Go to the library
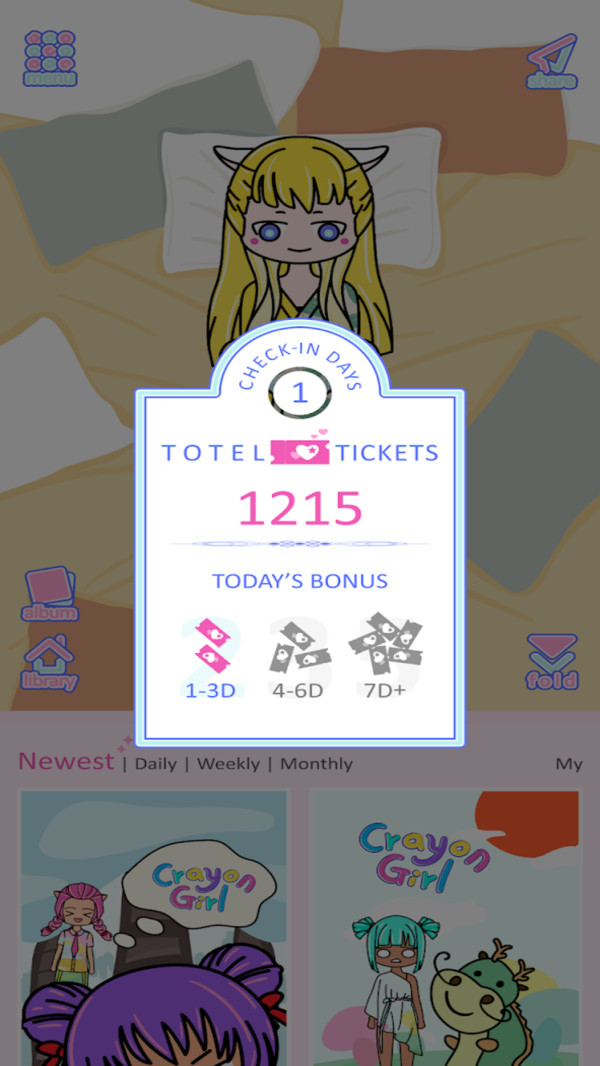Screen dimensions: 600x1066 pyautogui.click(x=49, y=662)
